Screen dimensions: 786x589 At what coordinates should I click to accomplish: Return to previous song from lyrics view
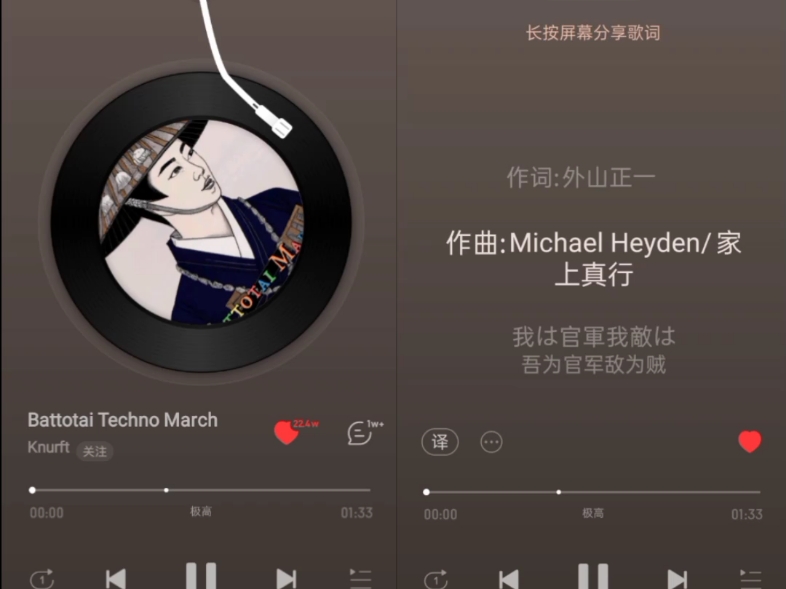509,578
